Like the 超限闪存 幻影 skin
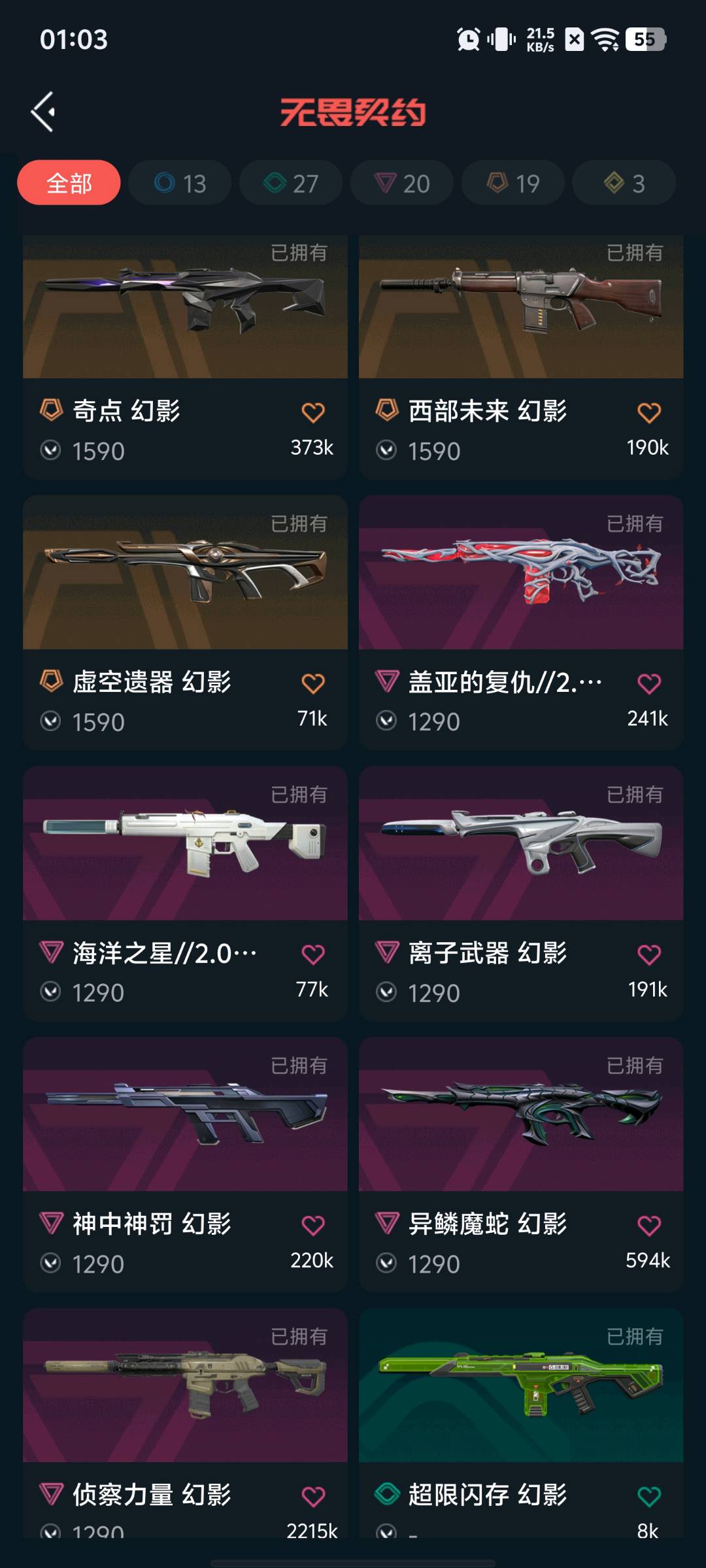Viewport: 706px width, 1568px height. pyautogui.click(x=649, y=1497)
